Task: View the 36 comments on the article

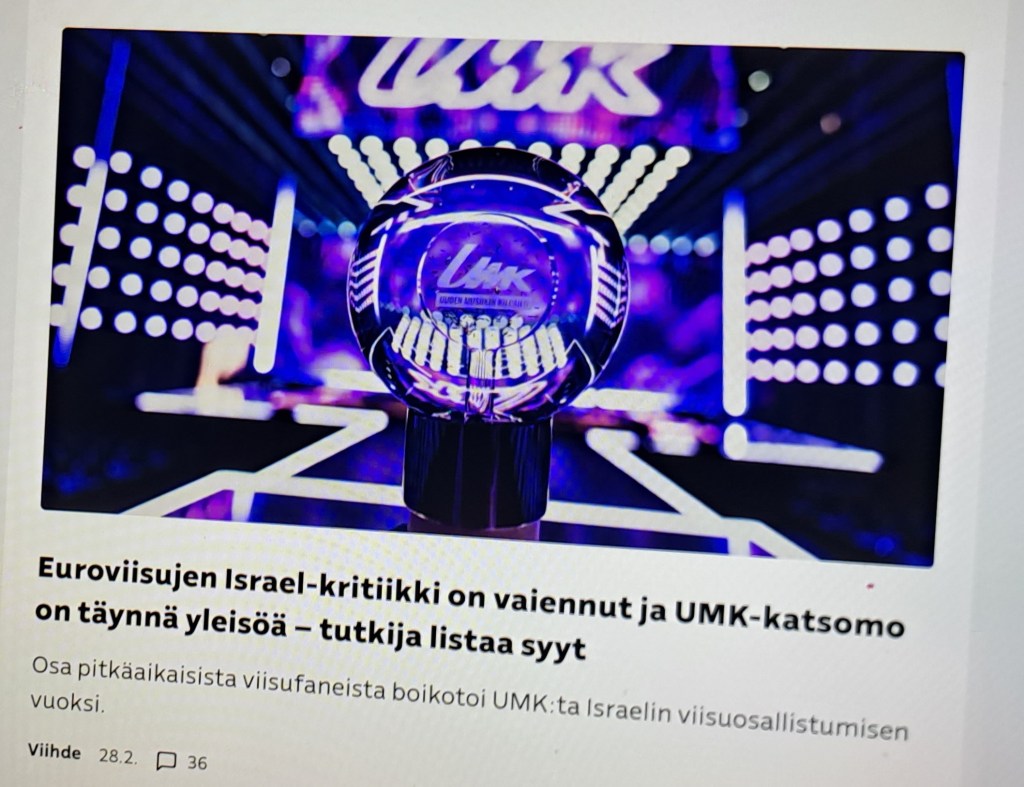Action: pos(183,761)
